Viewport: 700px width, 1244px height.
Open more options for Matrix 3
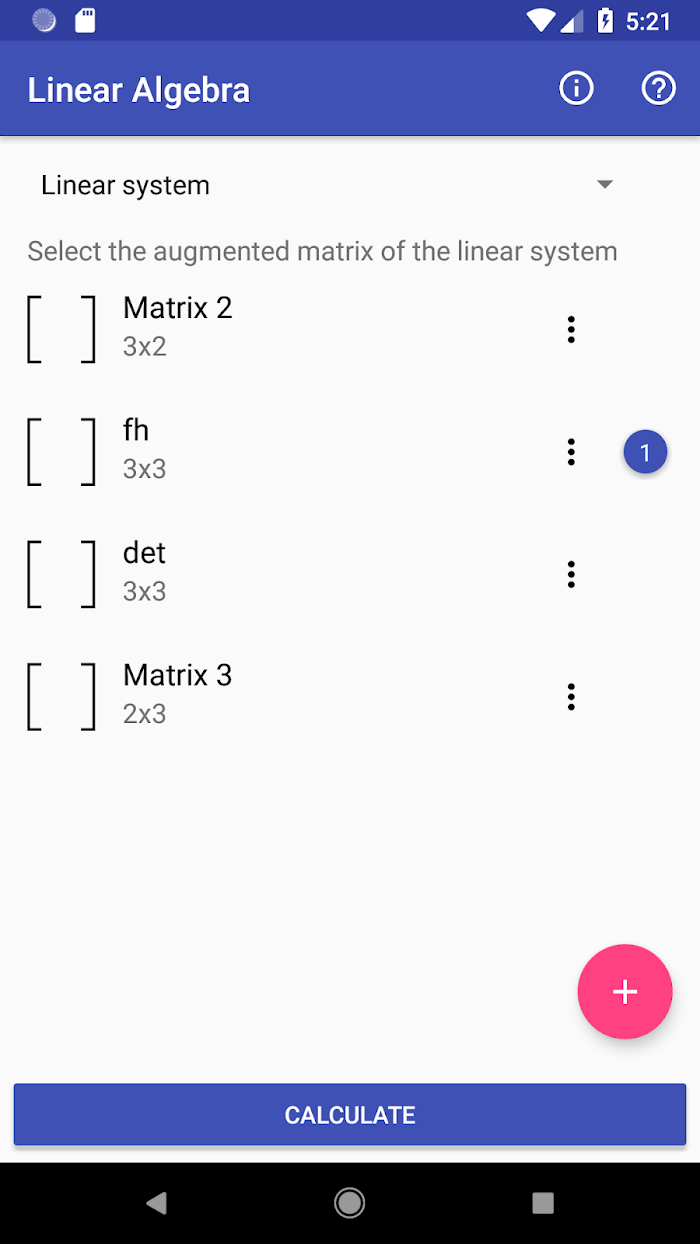[571, 697]
